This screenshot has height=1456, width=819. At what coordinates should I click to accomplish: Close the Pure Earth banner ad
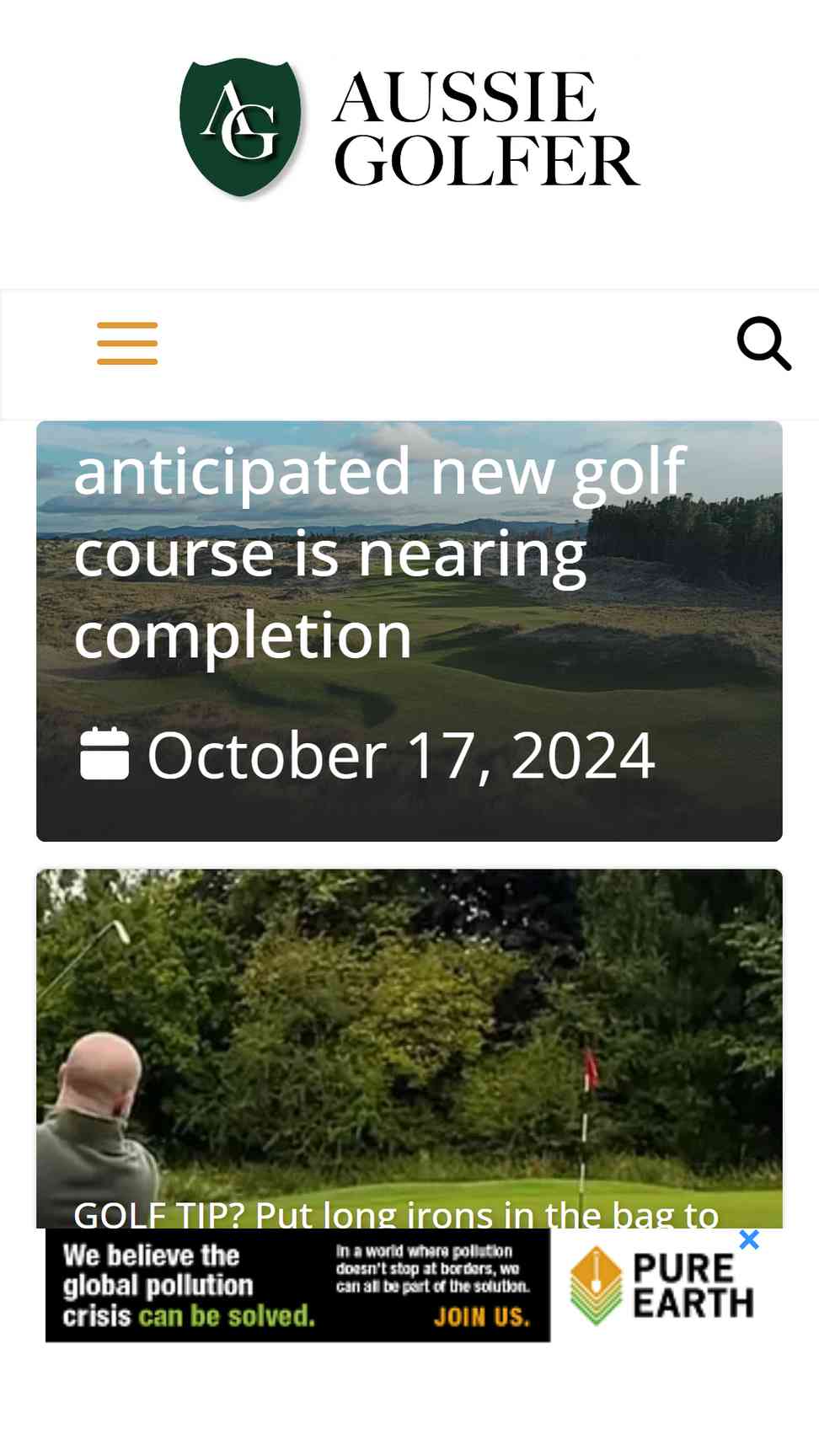coord(749,1239)
